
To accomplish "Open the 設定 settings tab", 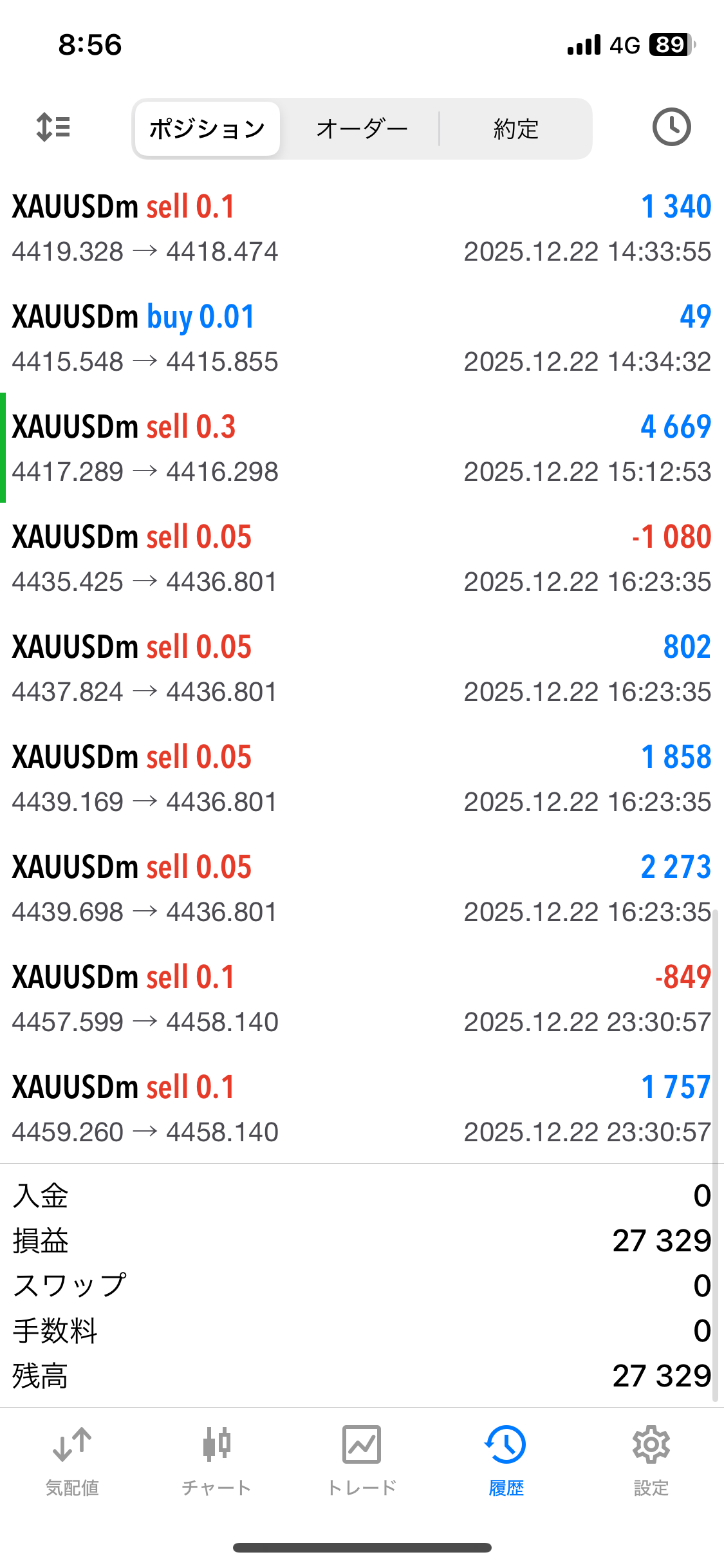I will click(651, 1460).
